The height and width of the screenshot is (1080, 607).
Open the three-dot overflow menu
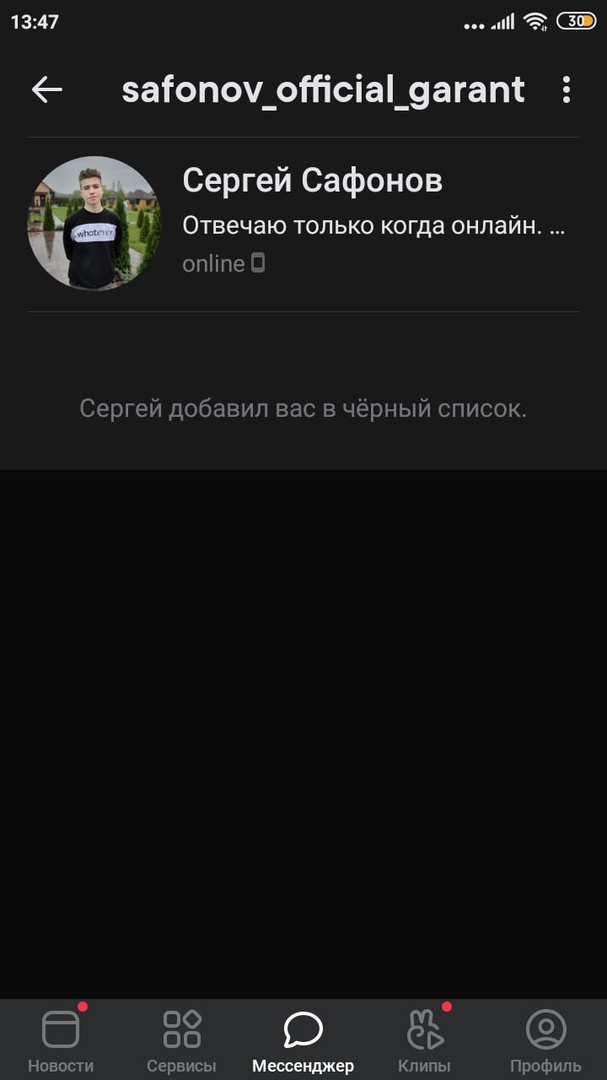(566, 90)
